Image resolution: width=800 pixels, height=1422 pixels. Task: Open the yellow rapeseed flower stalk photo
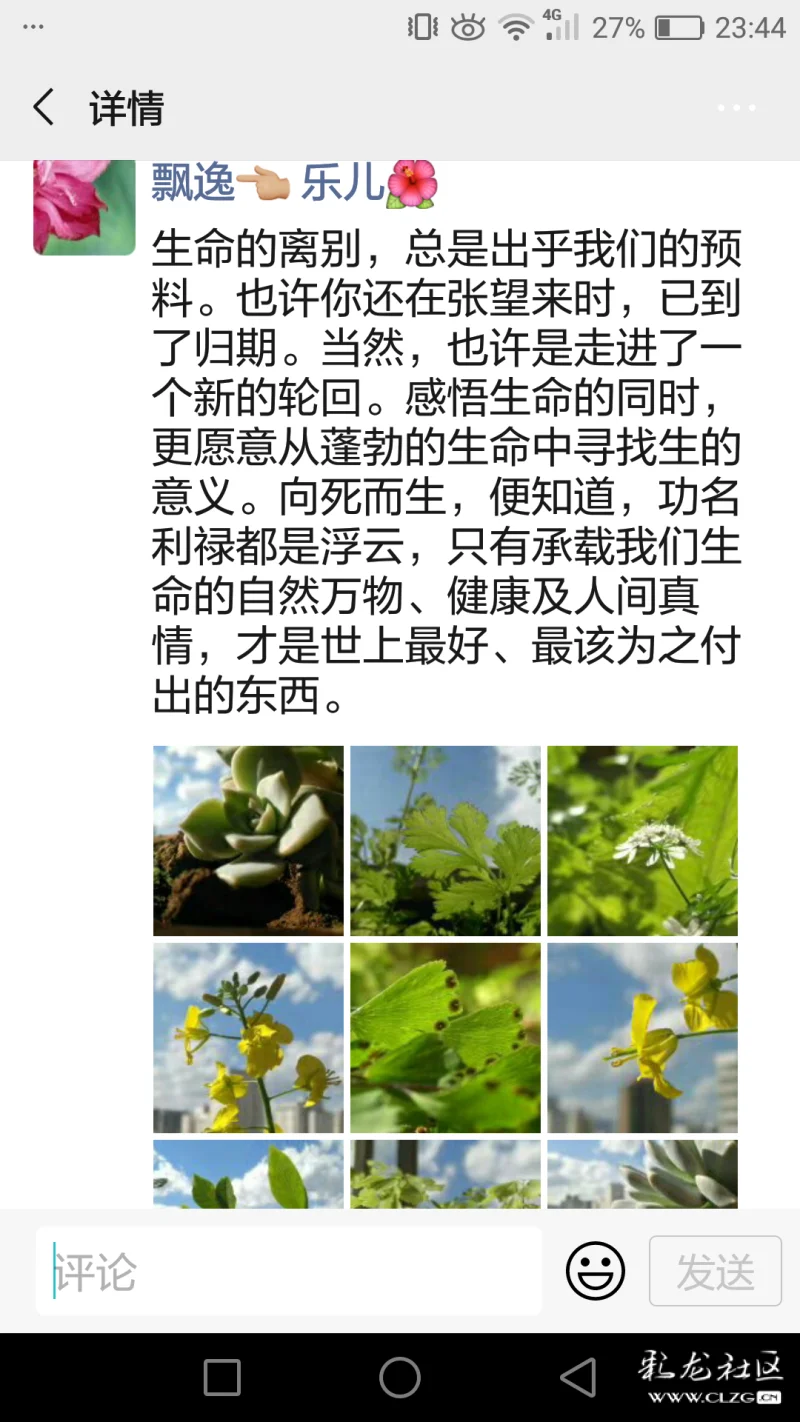pyautogui.click(x=248, y=1037)
